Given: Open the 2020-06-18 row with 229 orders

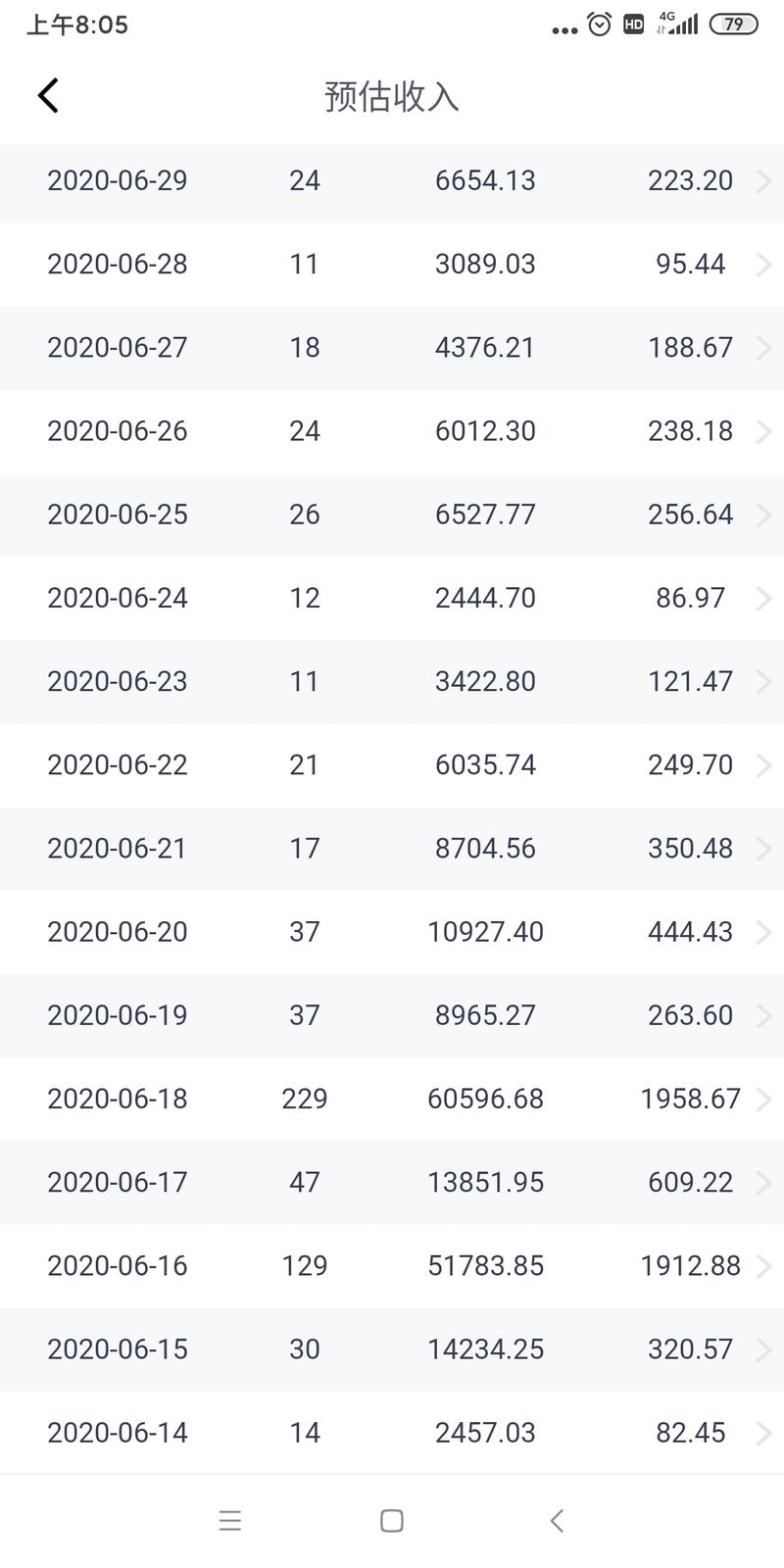Looking at the screenshot, I should (x=392, y=1099).
